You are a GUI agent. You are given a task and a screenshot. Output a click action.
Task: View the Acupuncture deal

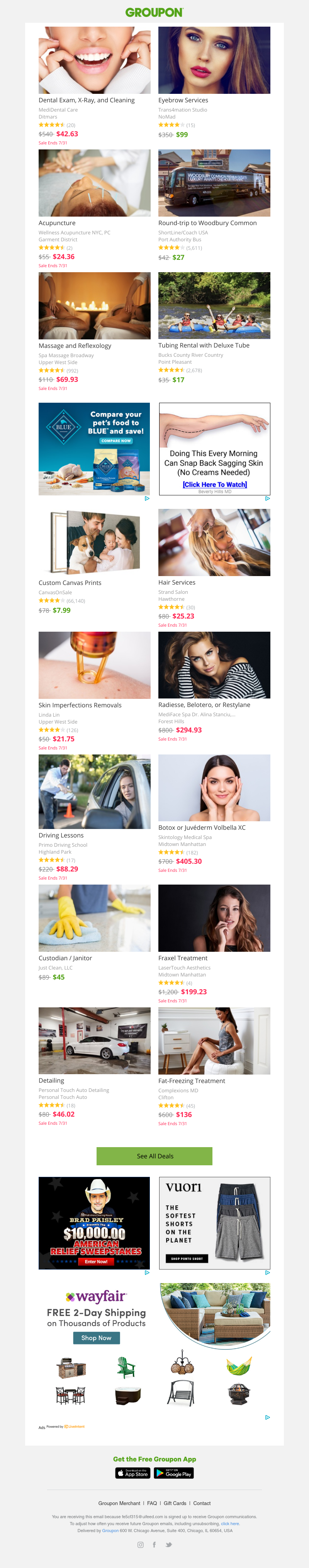coord(57,223)
